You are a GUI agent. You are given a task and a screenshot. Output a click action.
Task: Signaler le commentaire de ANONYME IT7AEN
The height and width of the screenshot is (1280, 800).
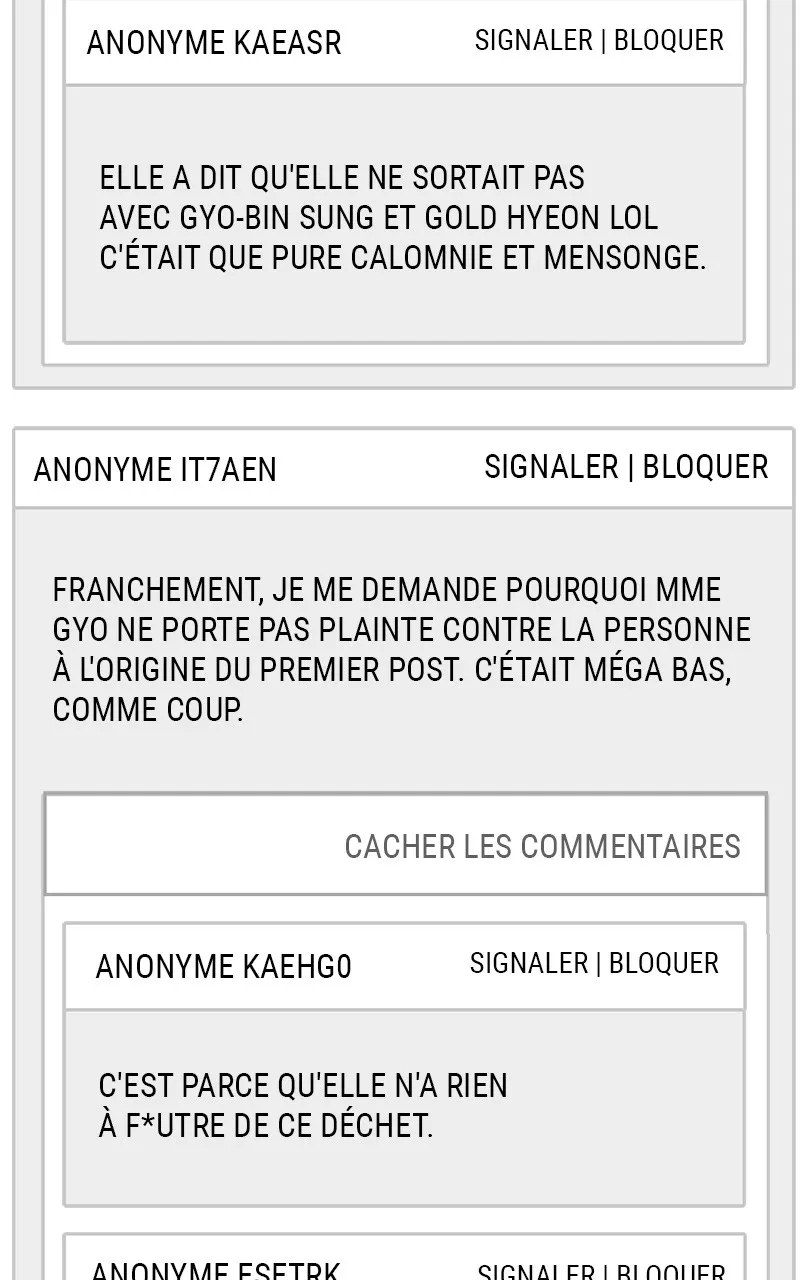coord(551,467)
